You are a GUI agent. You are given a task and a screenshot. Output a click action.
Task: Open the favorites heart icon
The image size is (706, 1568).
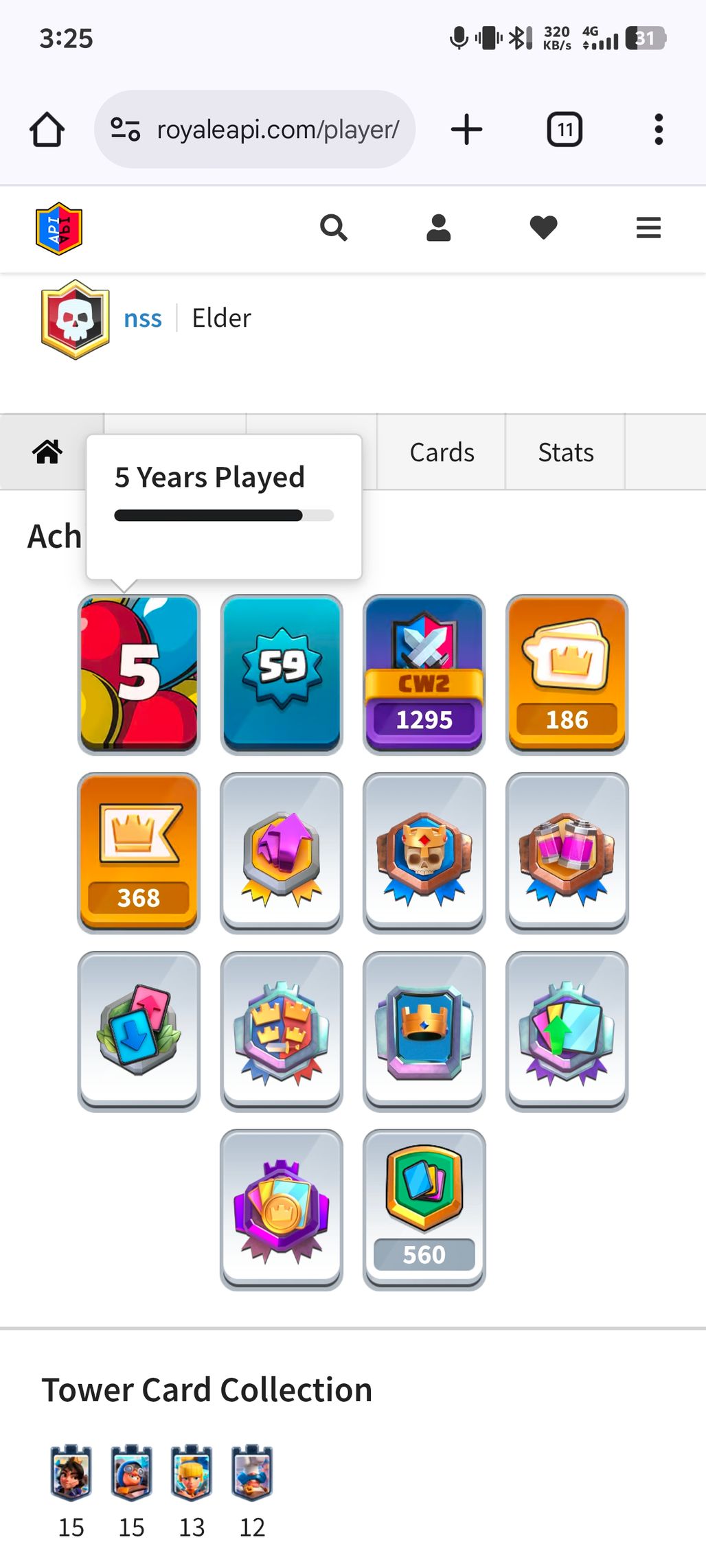[543, 228]
